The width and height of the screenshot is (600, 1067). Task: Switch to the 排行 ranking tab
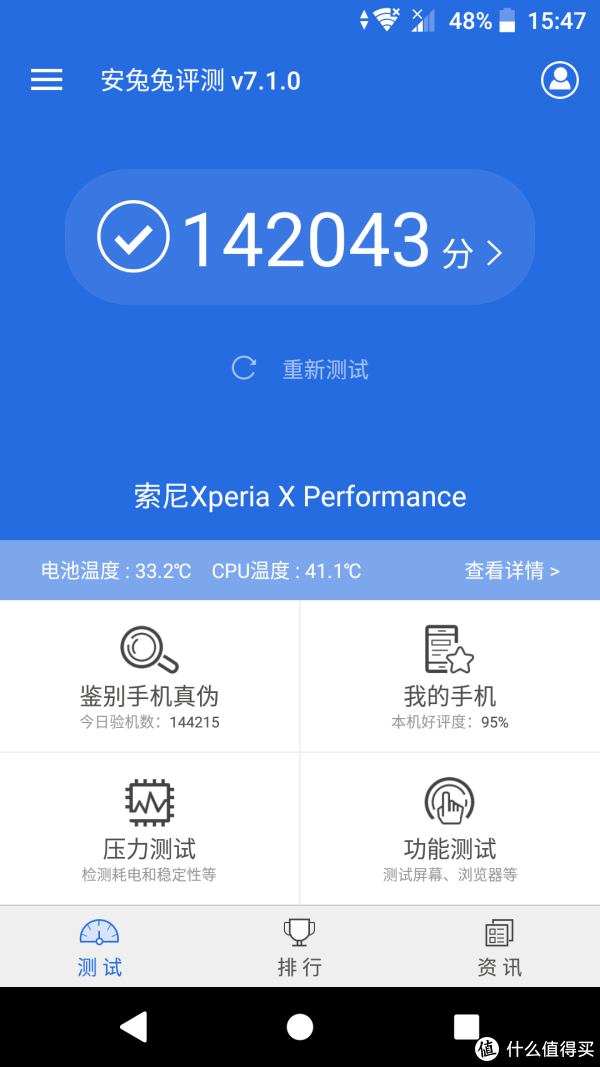tap(299, 947)
